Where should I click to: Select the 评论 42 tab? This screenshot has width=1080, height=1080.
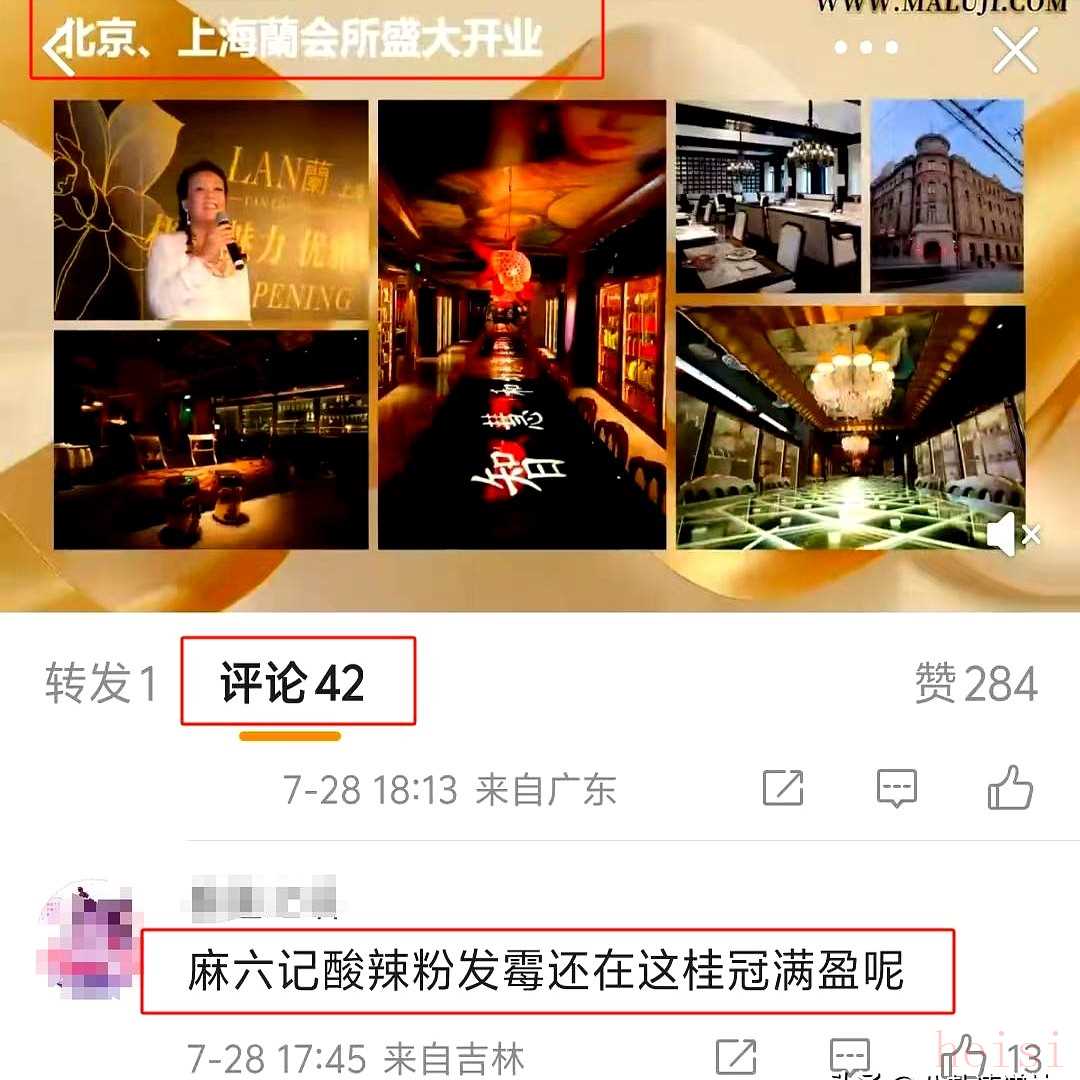(x=292, y=685)
